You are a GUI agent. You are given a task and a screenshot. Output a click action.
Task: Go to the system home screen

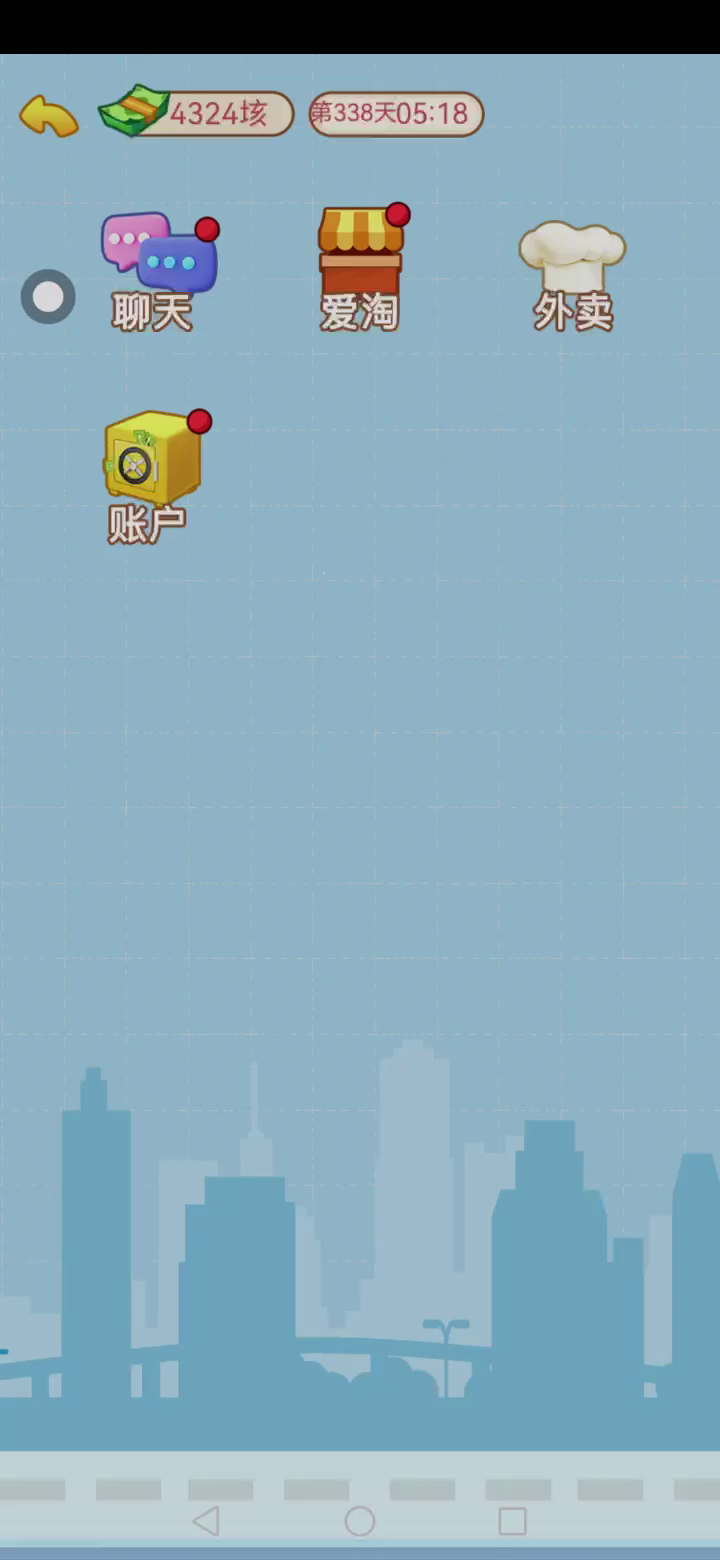360,1521
